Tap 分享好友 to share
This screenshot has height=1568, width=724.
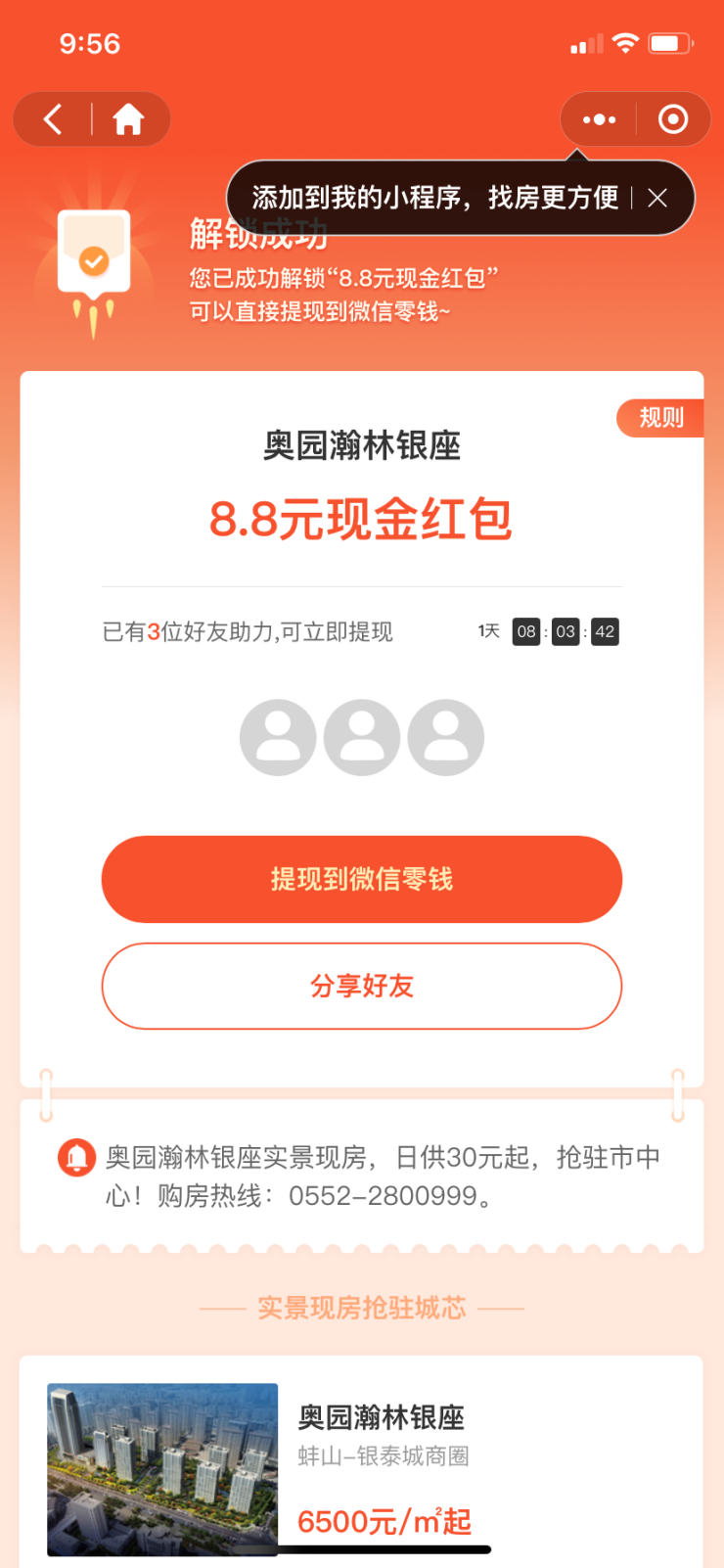[x=362, y=986]
